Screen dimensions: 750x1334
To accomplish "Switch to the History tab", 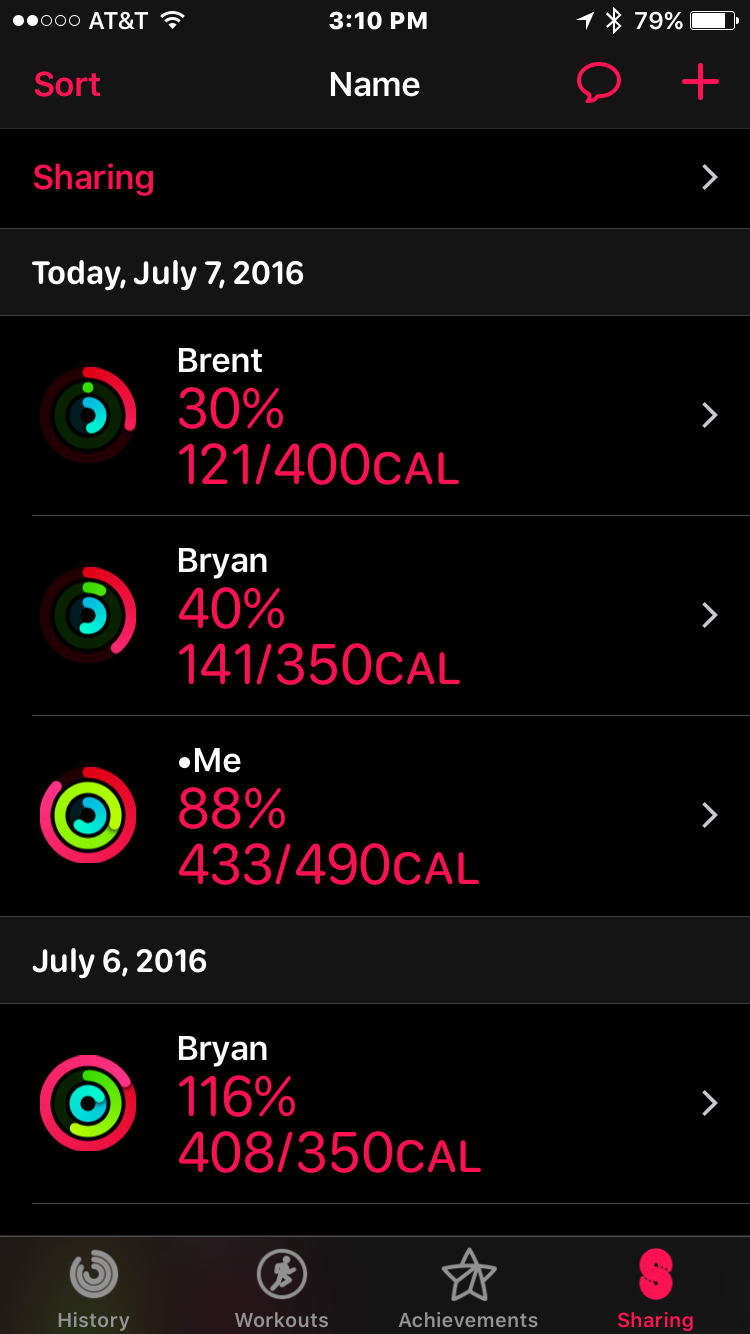I will pyautogui.click(x=93, y=1288).
